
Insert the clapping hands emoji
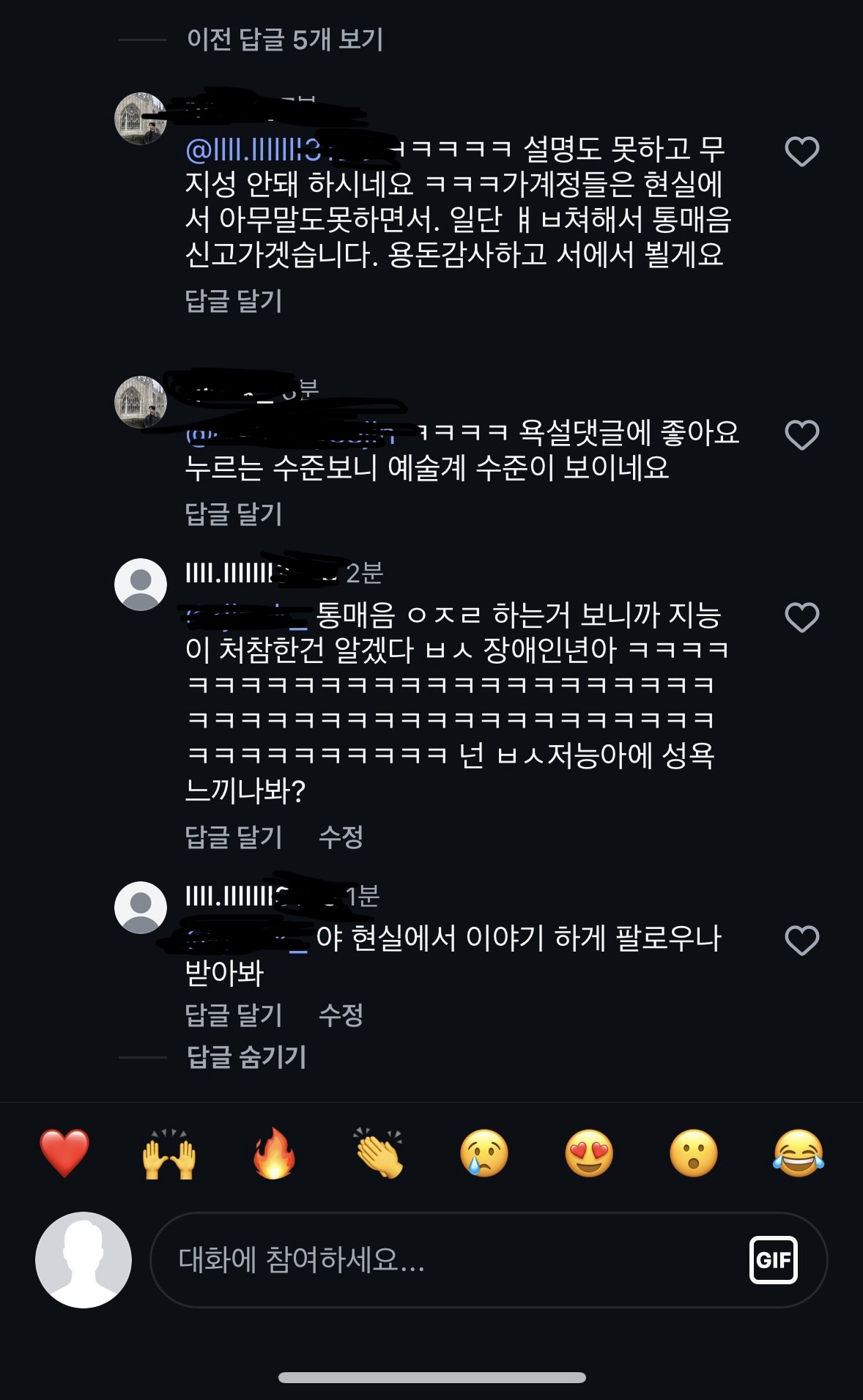coord(379,1153)
